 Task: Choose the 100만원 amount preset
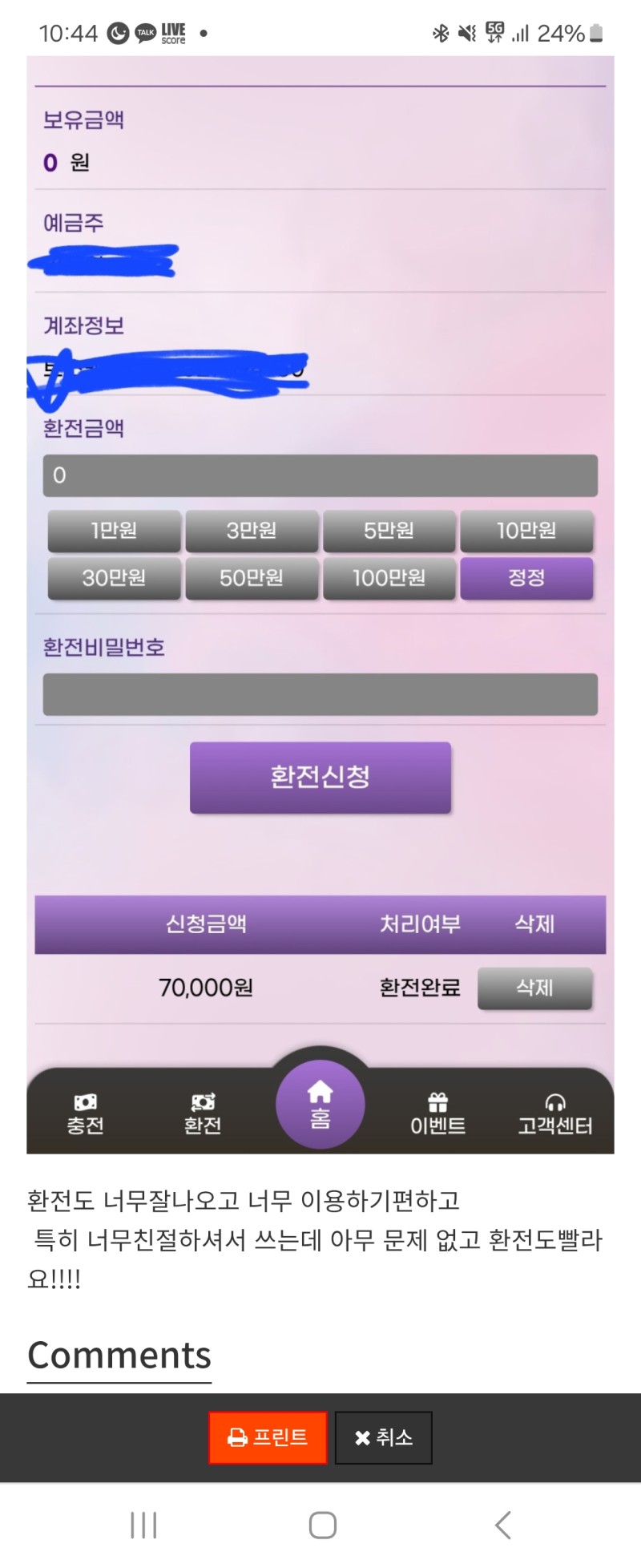389,578
